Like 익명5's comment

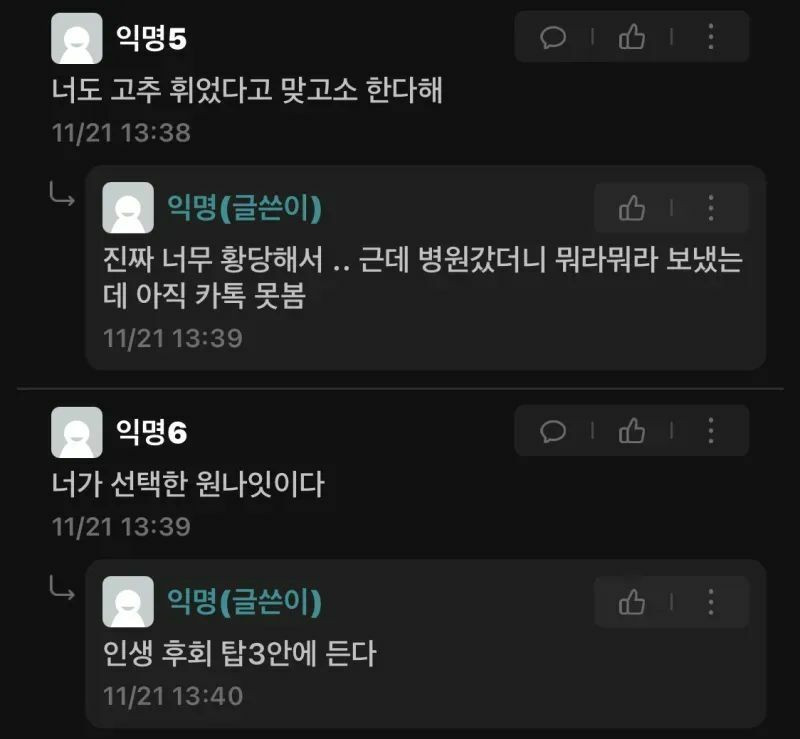[632, 38]
